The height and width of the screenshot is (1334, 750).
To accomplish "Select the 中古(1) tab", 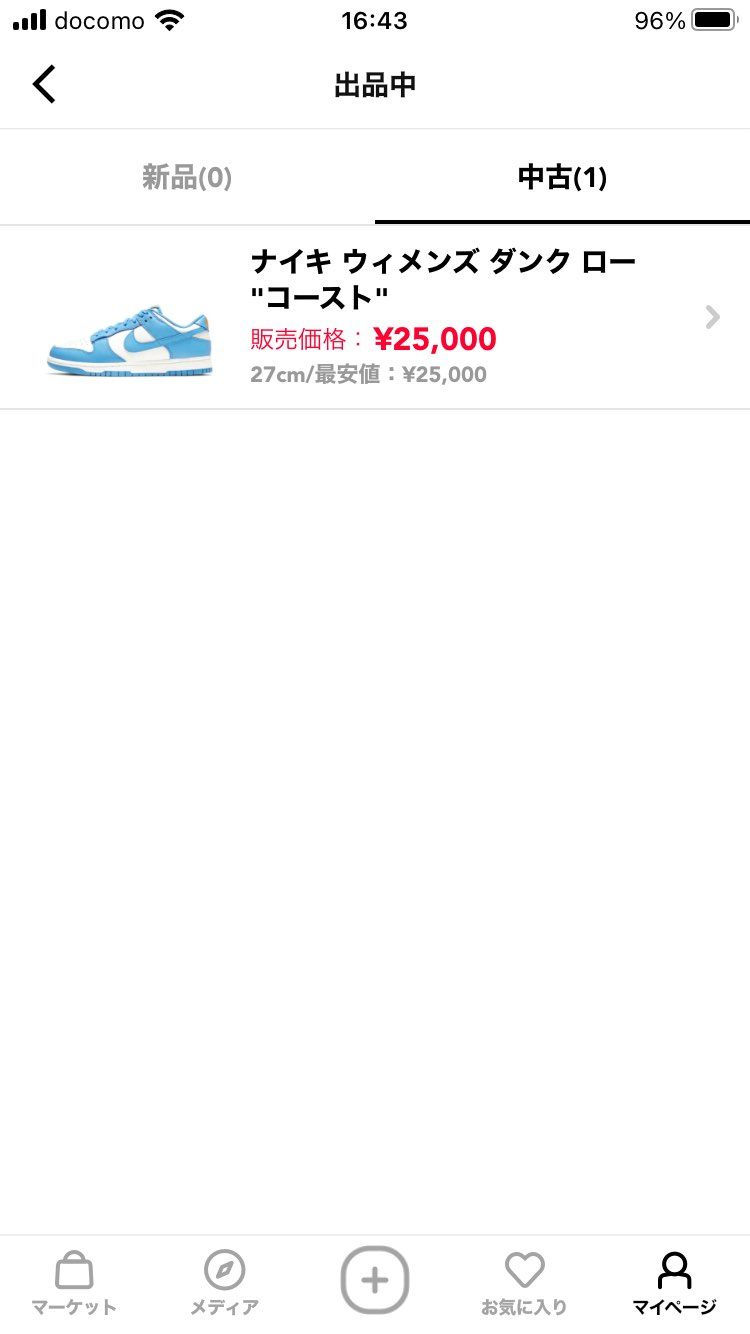I will 562,178.
